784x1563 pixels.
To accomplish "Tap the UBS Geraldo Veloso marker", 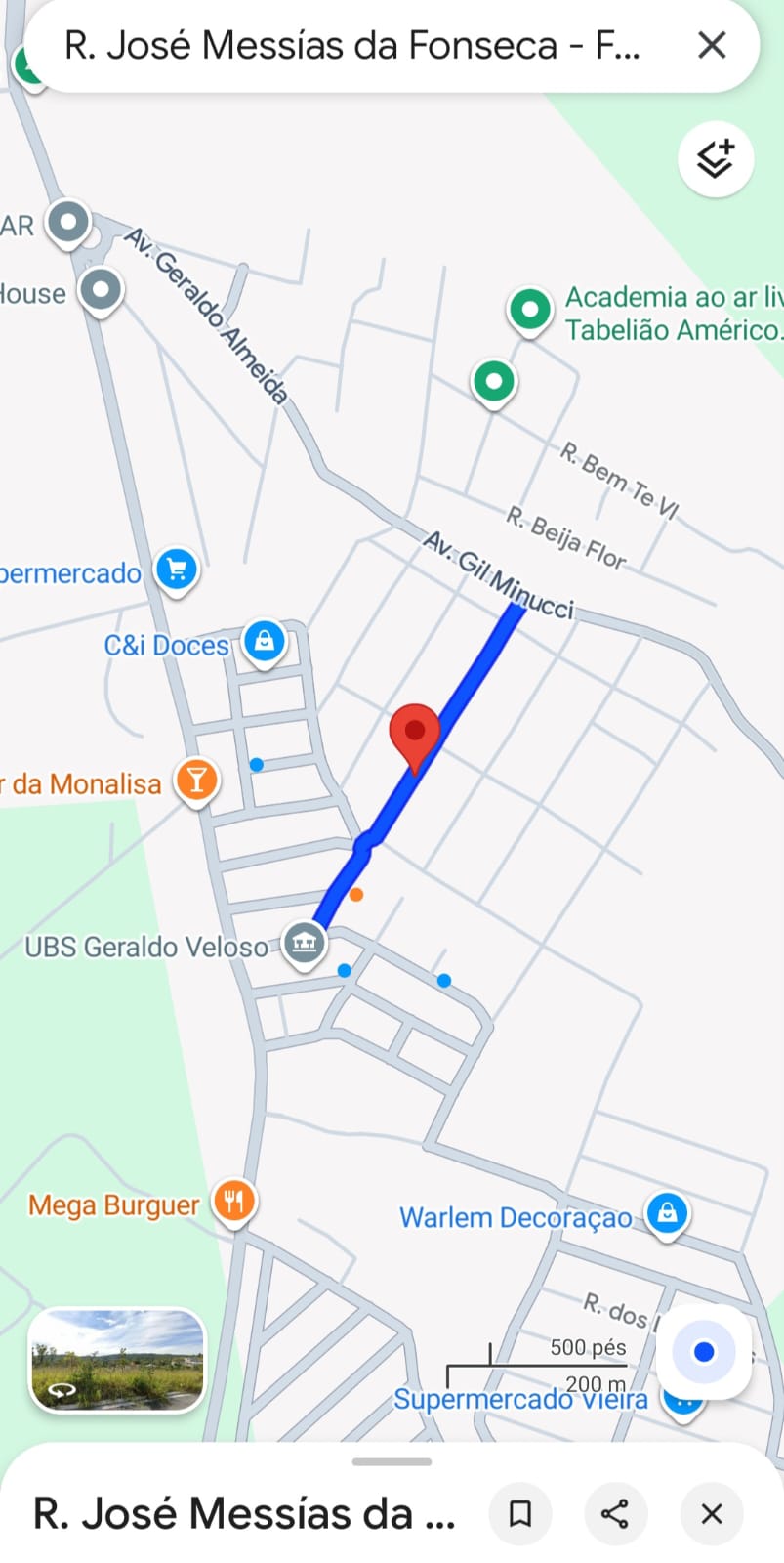I will tap(304, 943).
